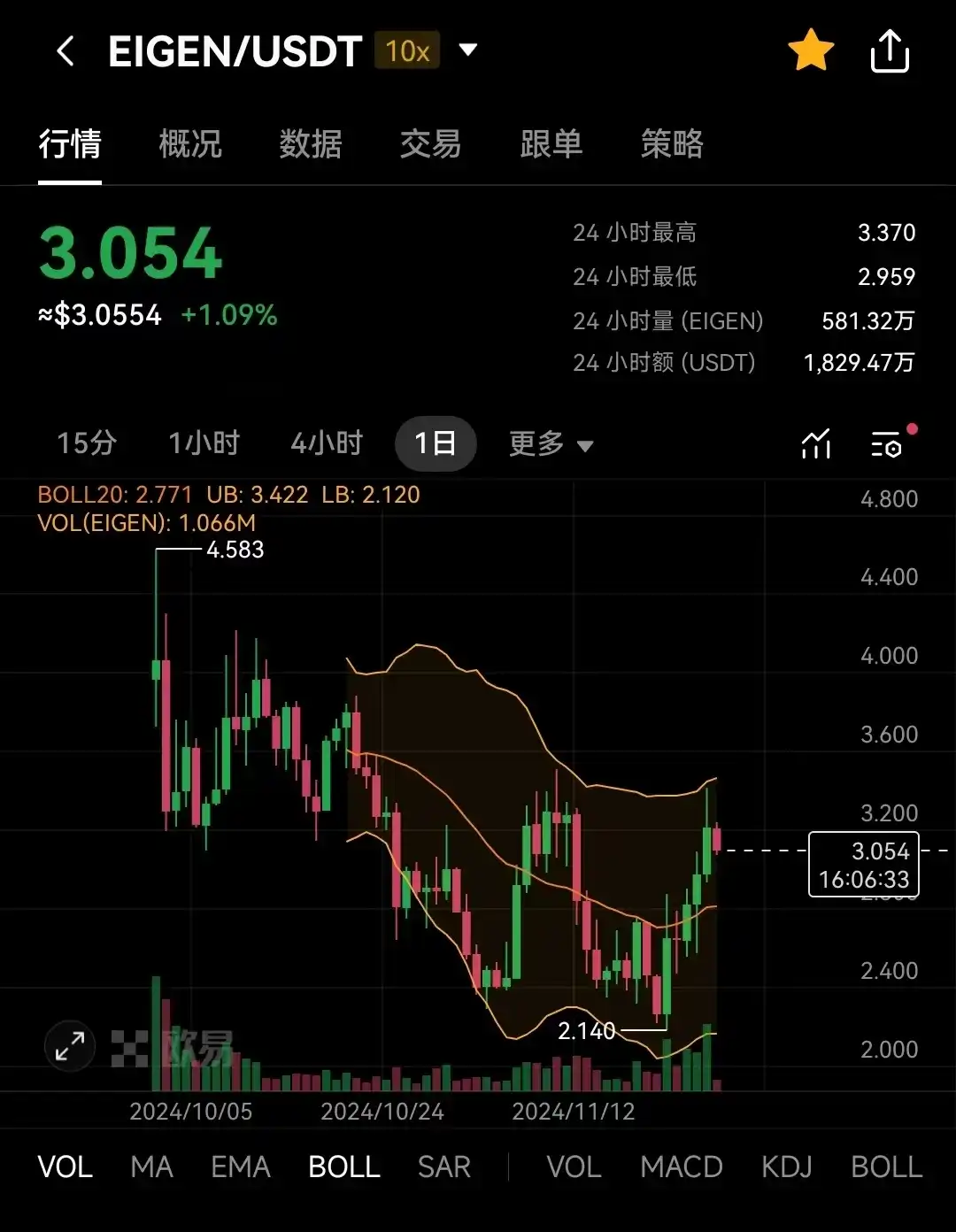This screenshot has width=956, height=1232.
Task: Open the 交易 tab
Action: tap(431, 143)
